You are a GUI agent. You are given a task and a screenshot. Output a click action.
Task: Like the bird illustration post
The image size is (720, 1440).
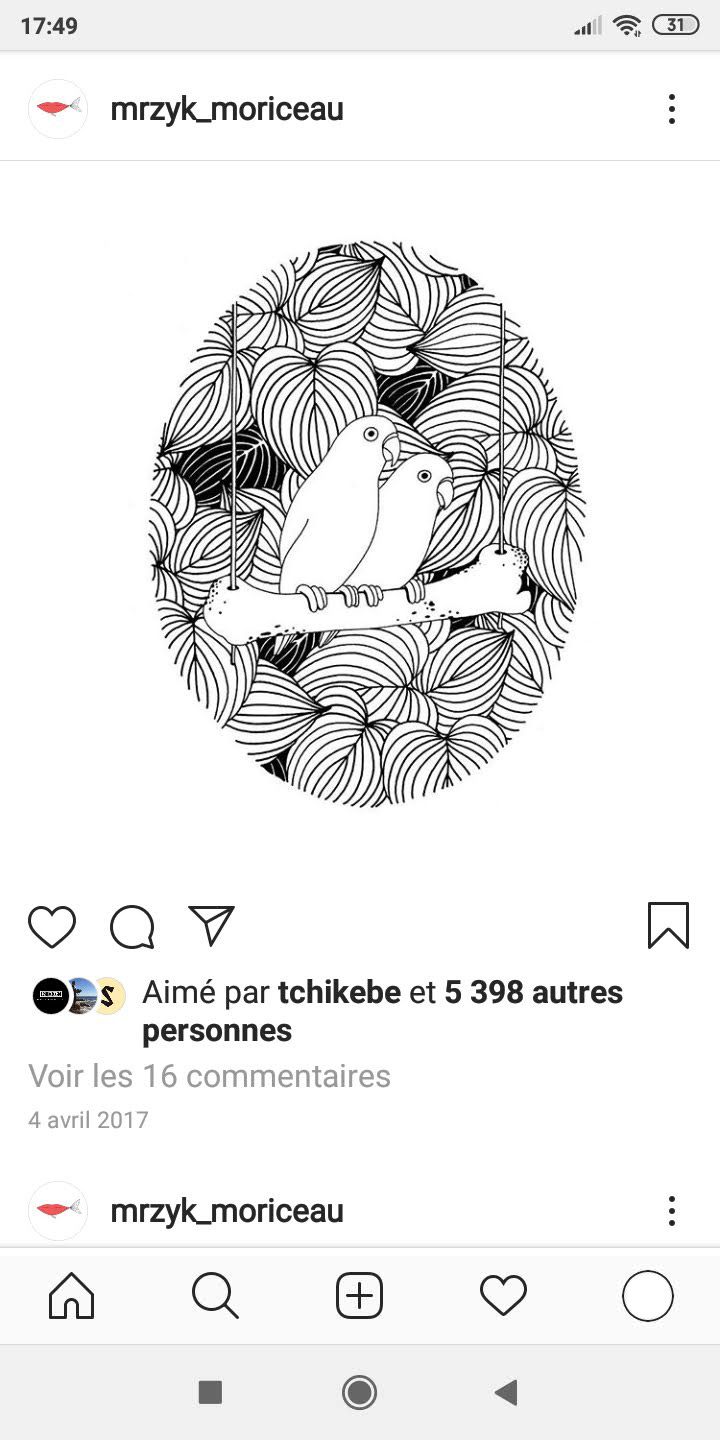tap(52, 926)
